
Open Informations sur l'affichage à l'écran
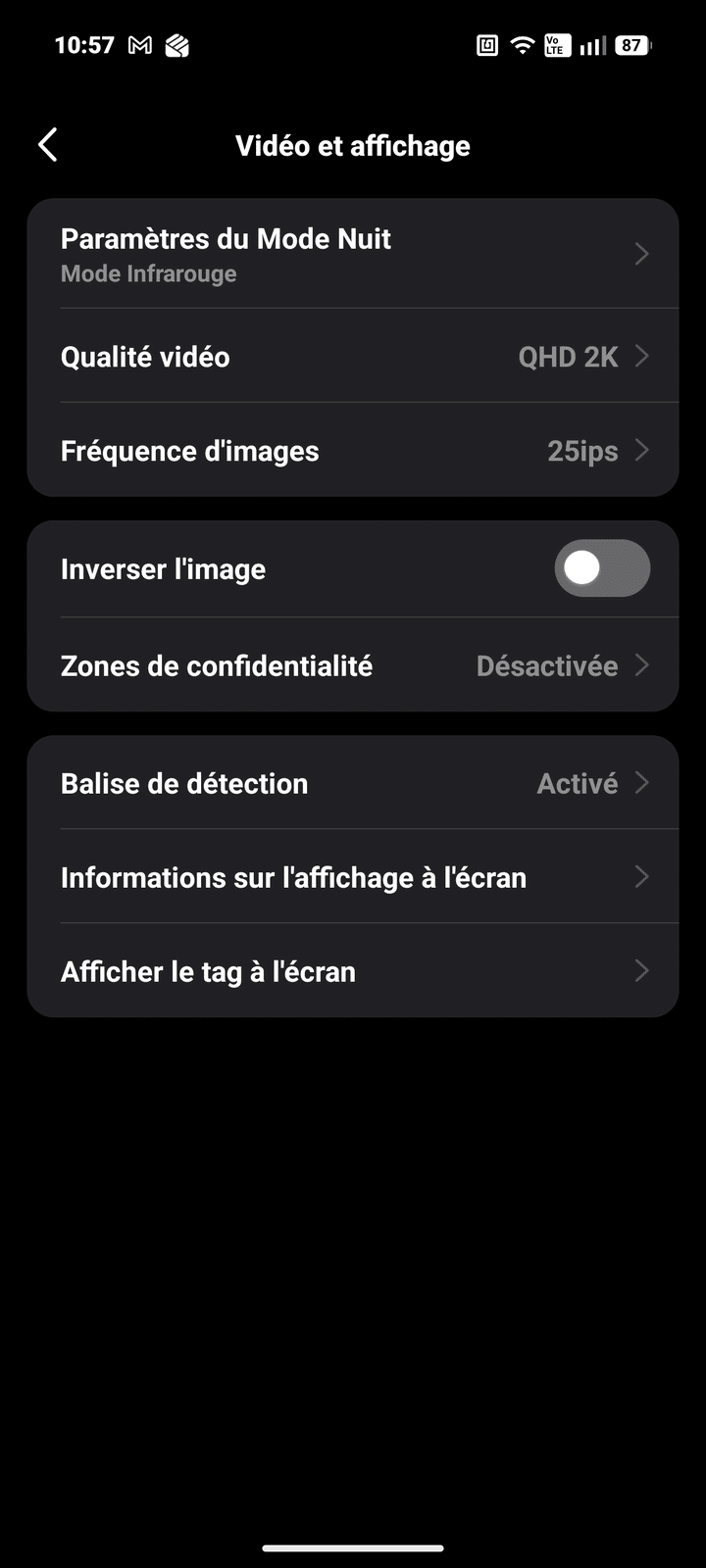point(353,877)
